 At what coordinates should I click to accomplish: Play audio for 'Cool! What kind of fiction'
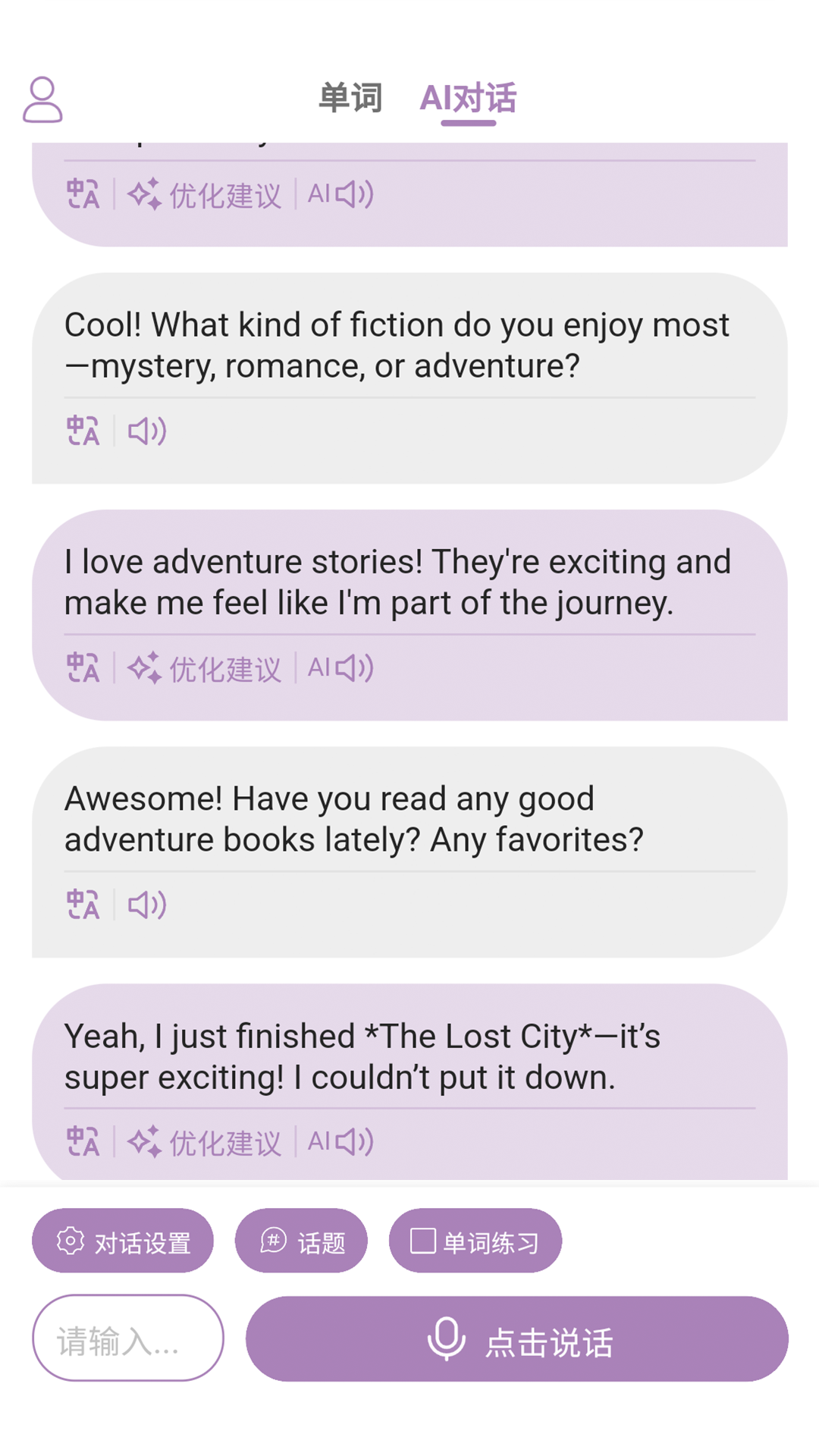pyautogui.click(x=147, y=431)
